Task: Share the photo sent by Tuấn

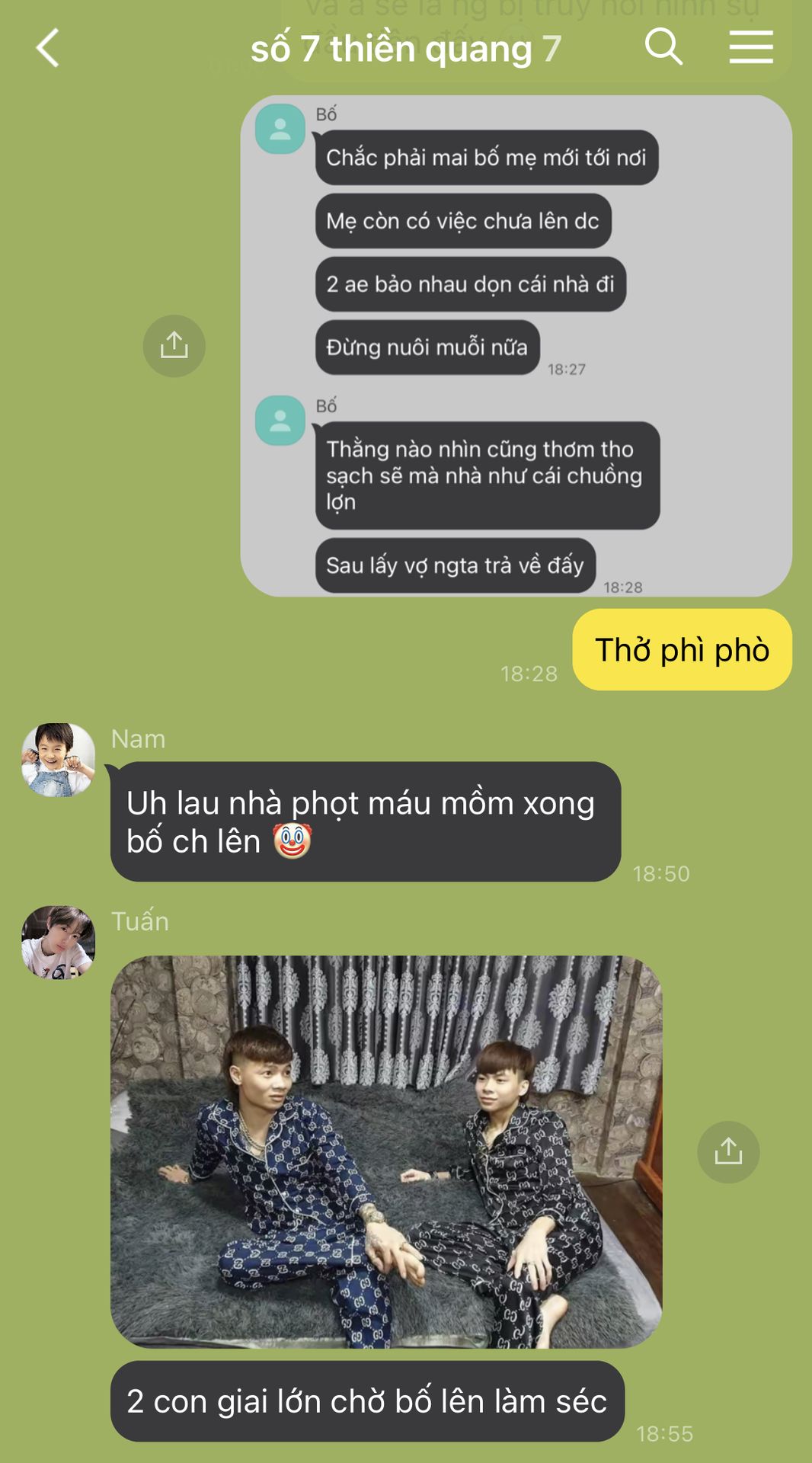Action: pos(727,1151)
